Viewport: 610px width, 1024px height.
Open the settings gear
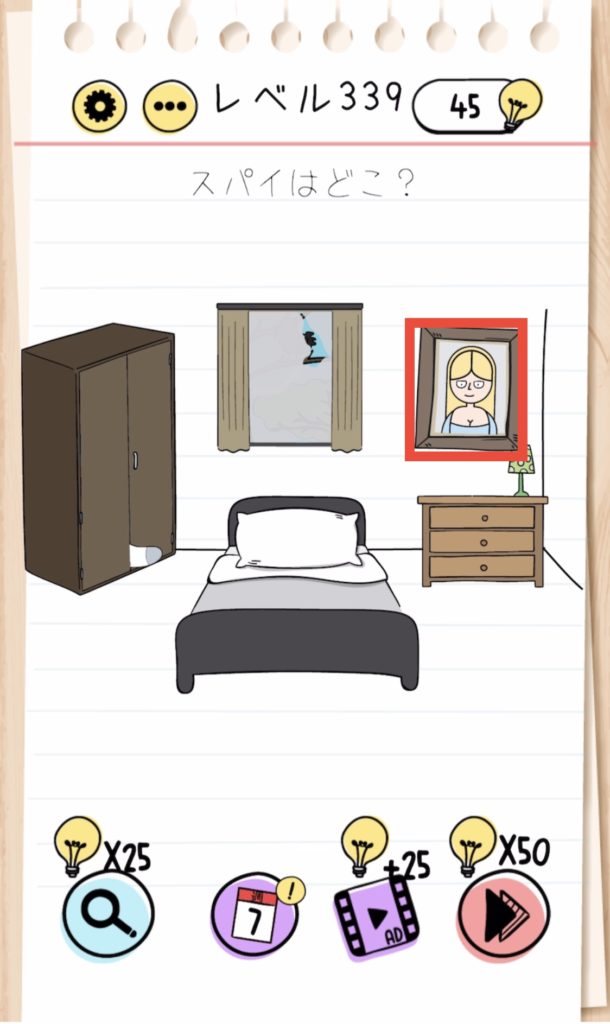[x=99, y=106]
